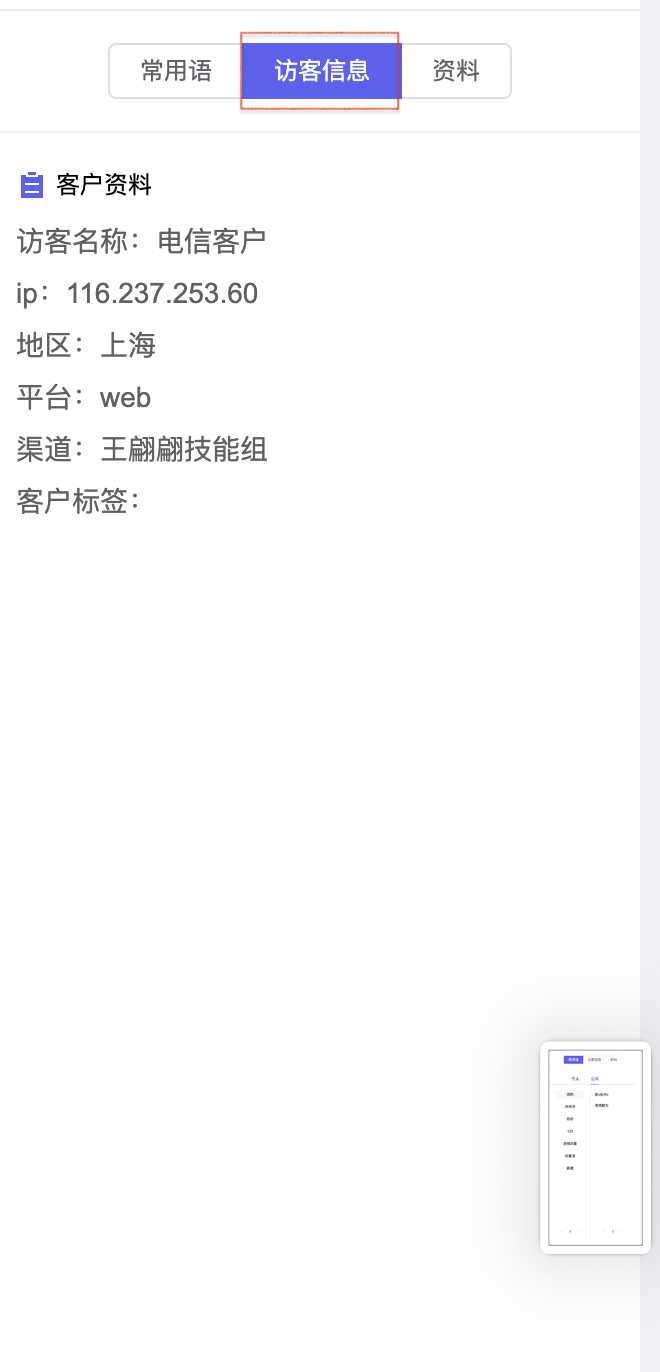Open the screenshot preview thumbnail

[595, 1147]
